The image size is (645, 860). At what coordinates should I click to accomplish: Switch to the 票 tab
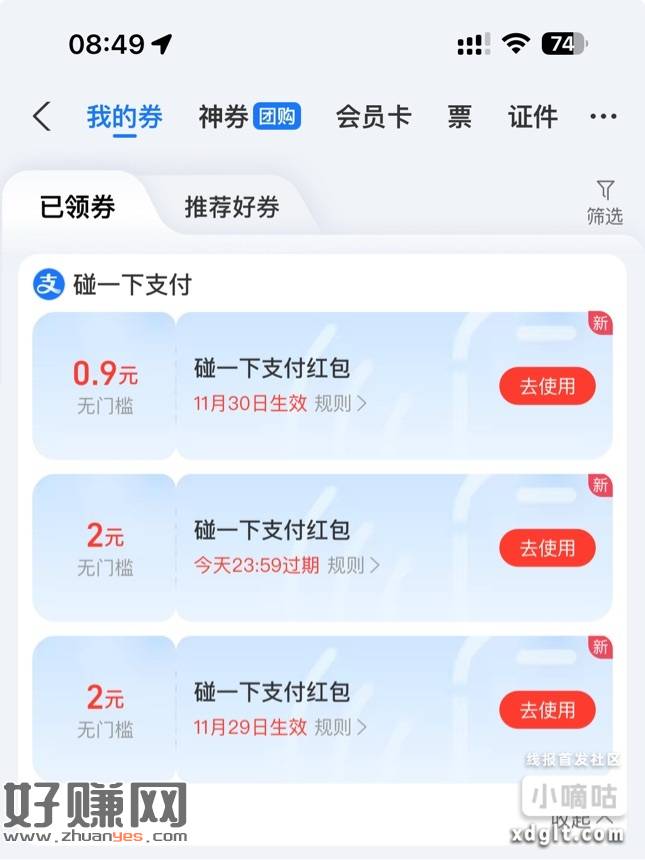459,117
